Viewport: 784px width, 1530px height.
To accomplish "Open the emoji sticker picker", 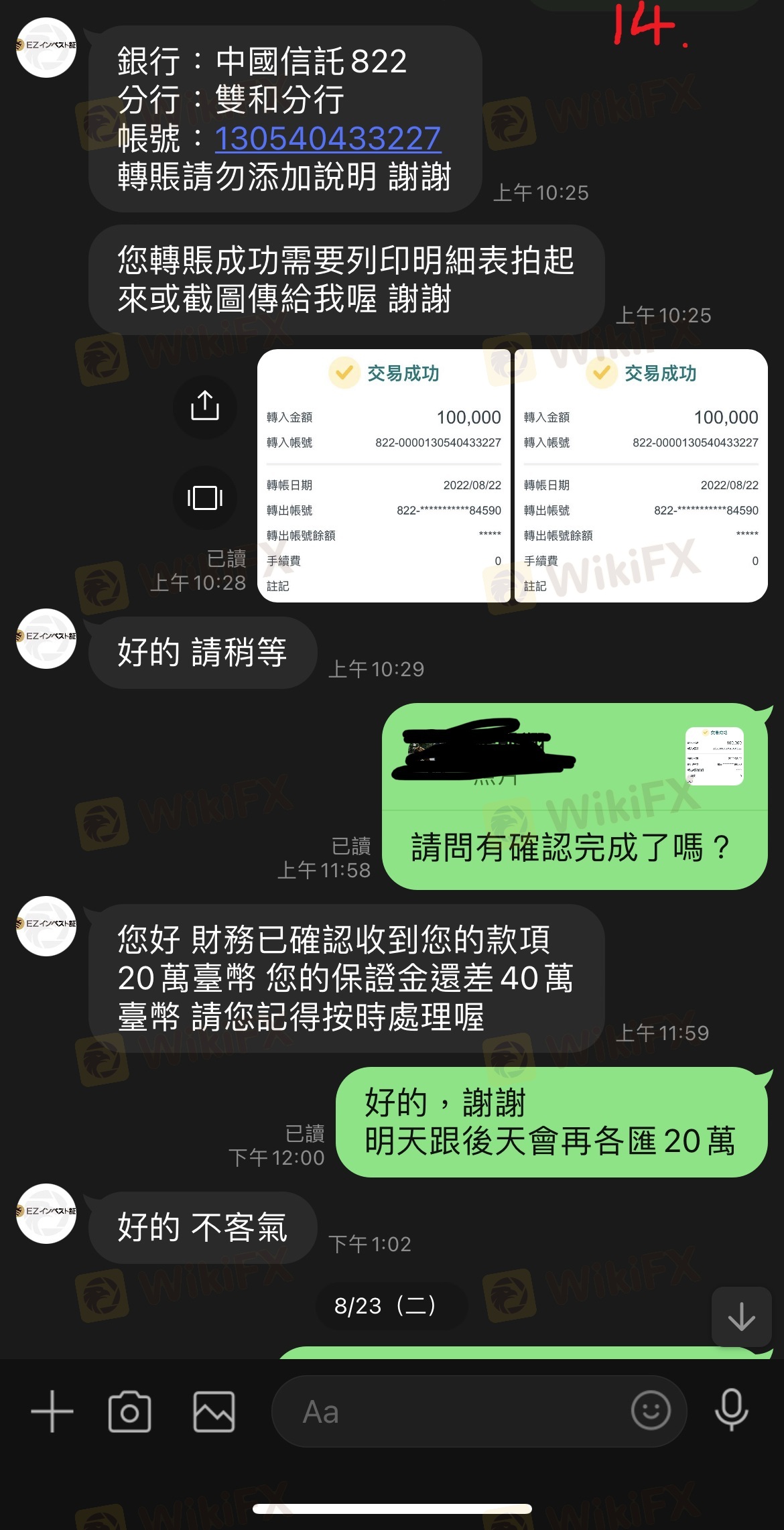I will 650,1410.
